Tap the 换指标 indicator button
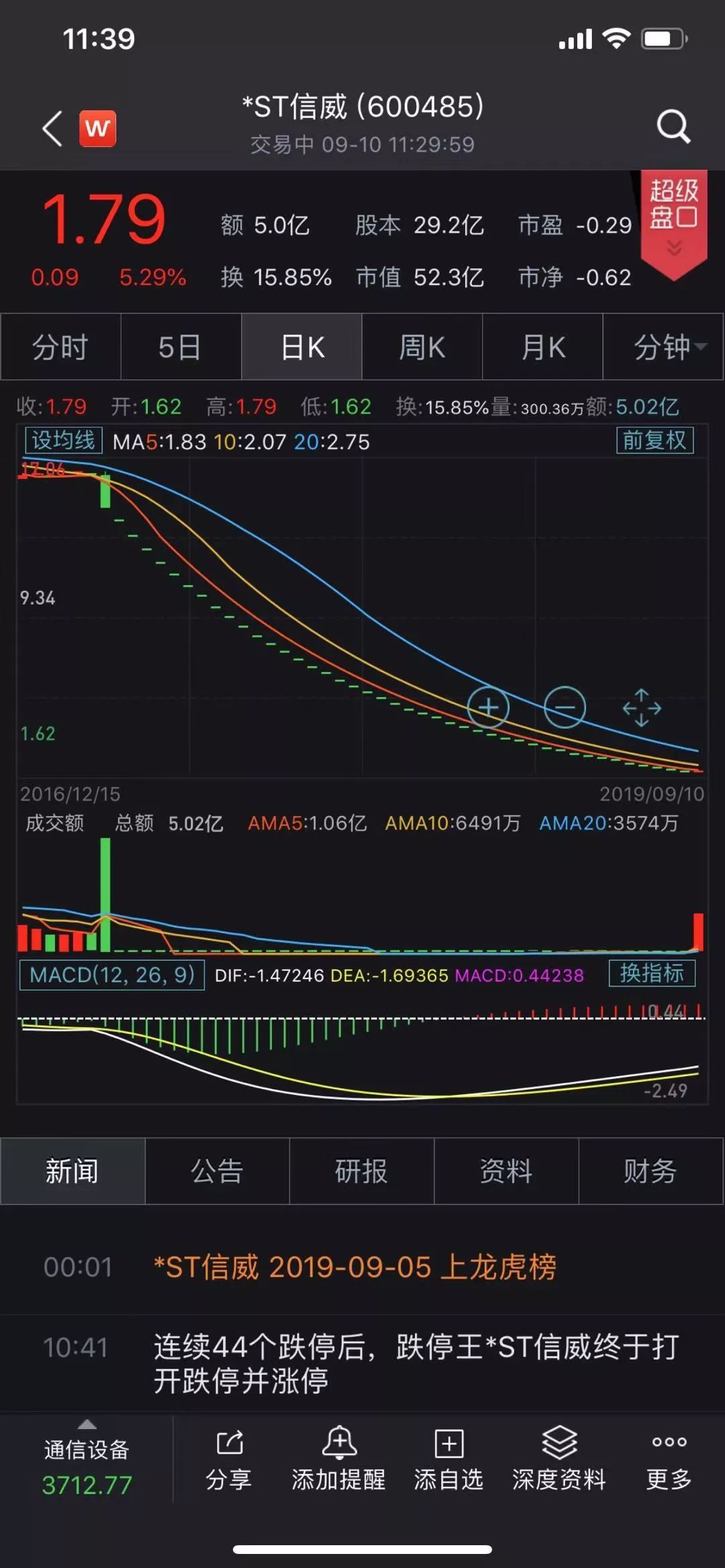 click(x=651, y=974)
